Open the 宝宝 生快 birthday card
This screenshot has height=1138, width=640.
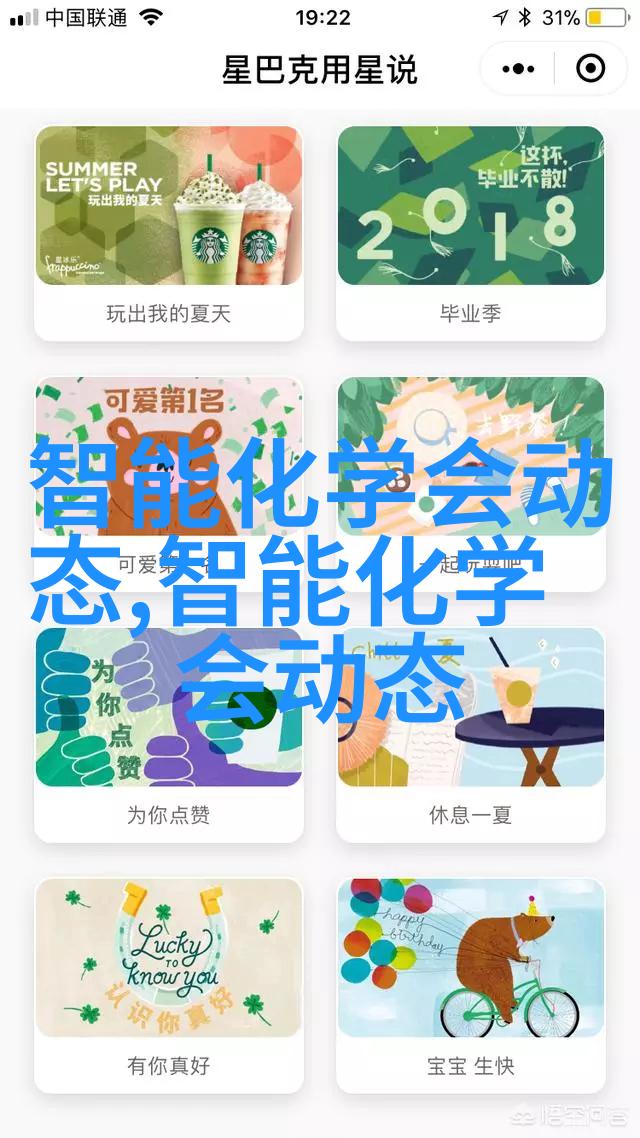click(x=471, y=986)
